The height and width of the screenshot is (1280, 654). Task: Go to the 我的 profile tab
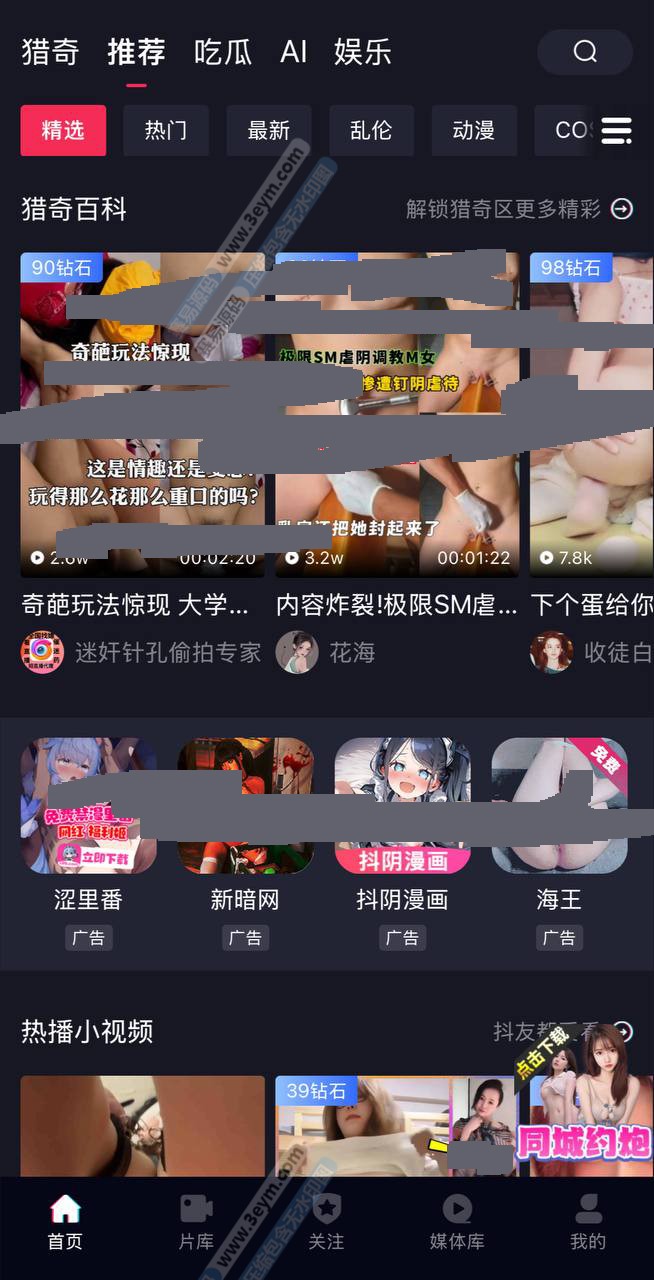click(x=588, y=1222)
